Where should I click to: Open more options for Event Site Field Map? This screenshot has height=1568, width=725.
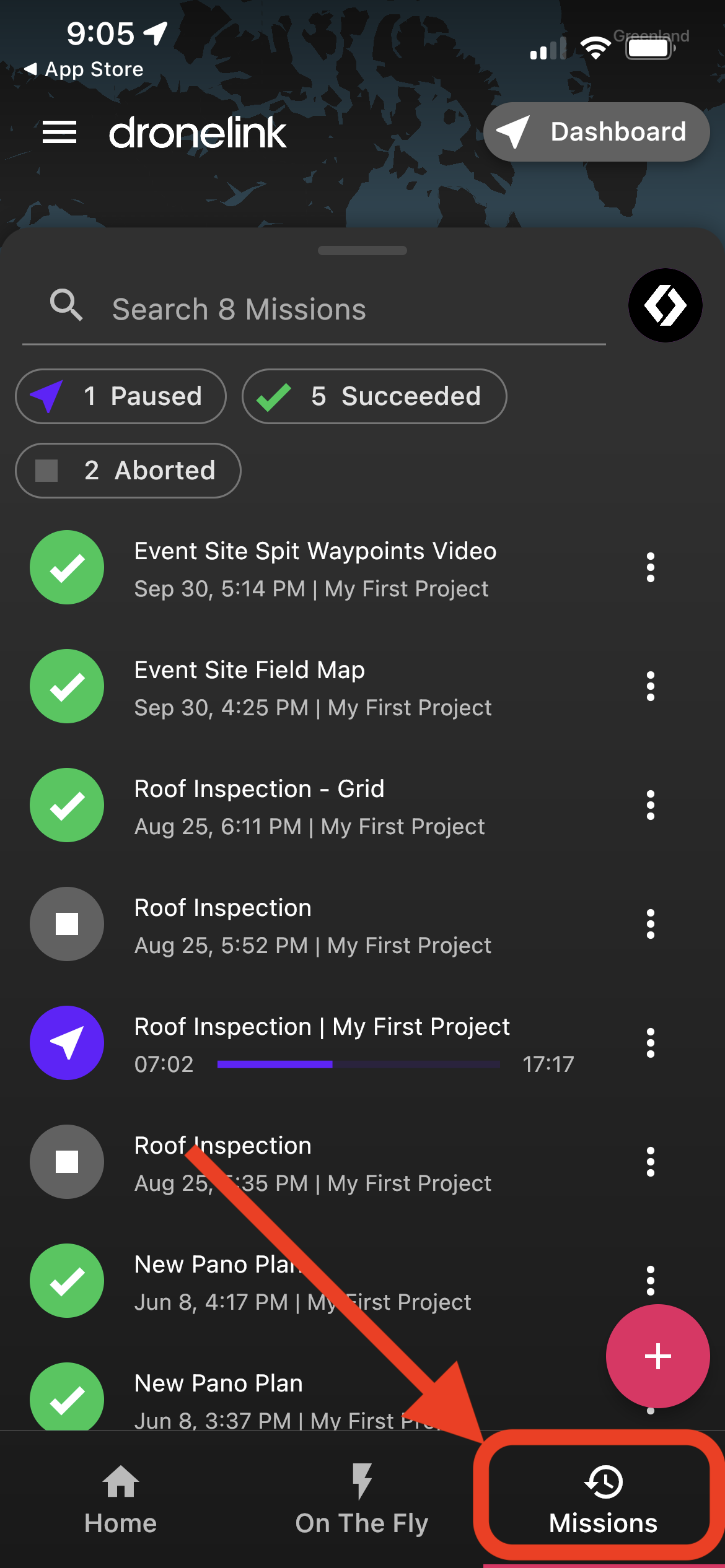(x=650, y=686)
